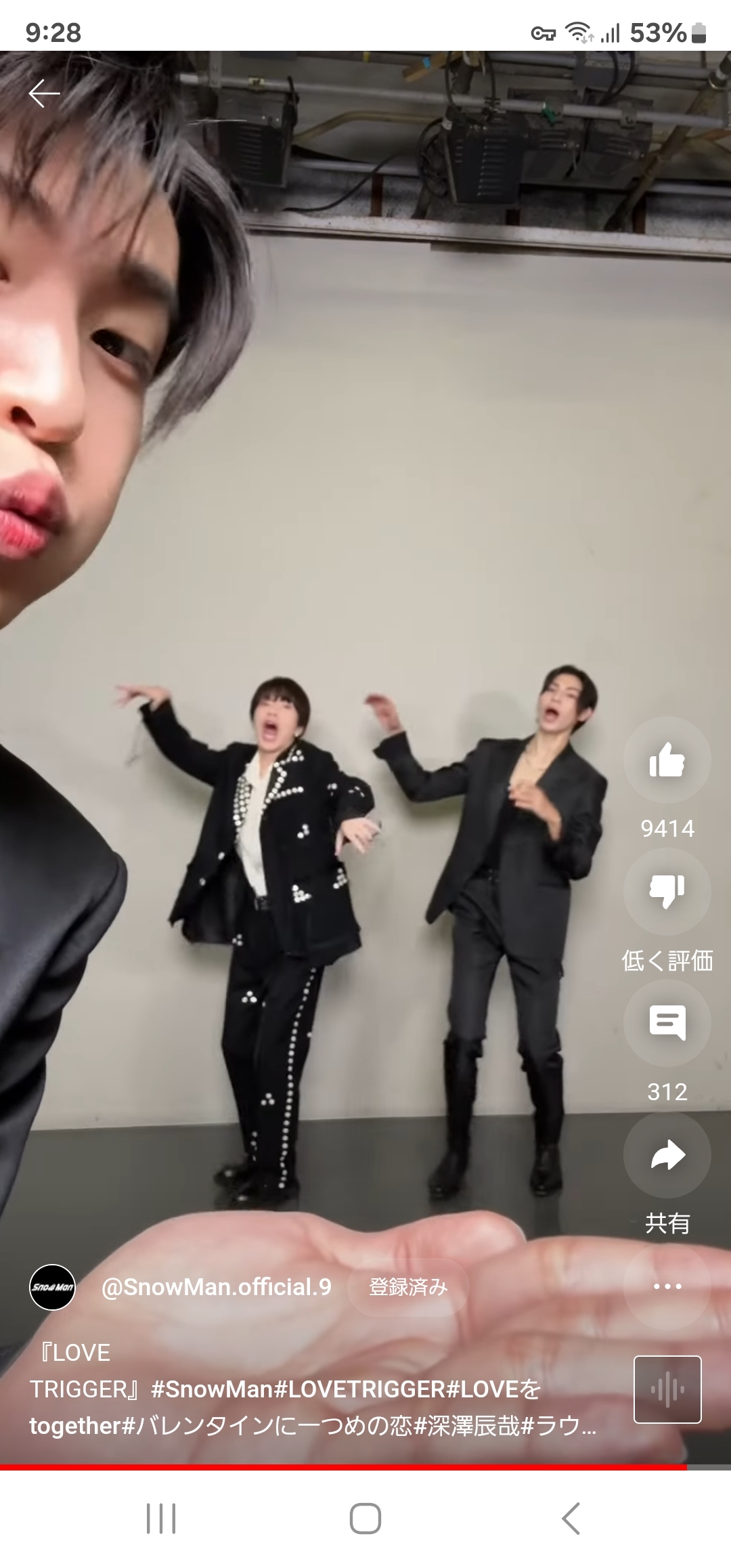731x1568 pixels.
Task: Open the three-dot more options menu
Action: [x=667, y=1286]
